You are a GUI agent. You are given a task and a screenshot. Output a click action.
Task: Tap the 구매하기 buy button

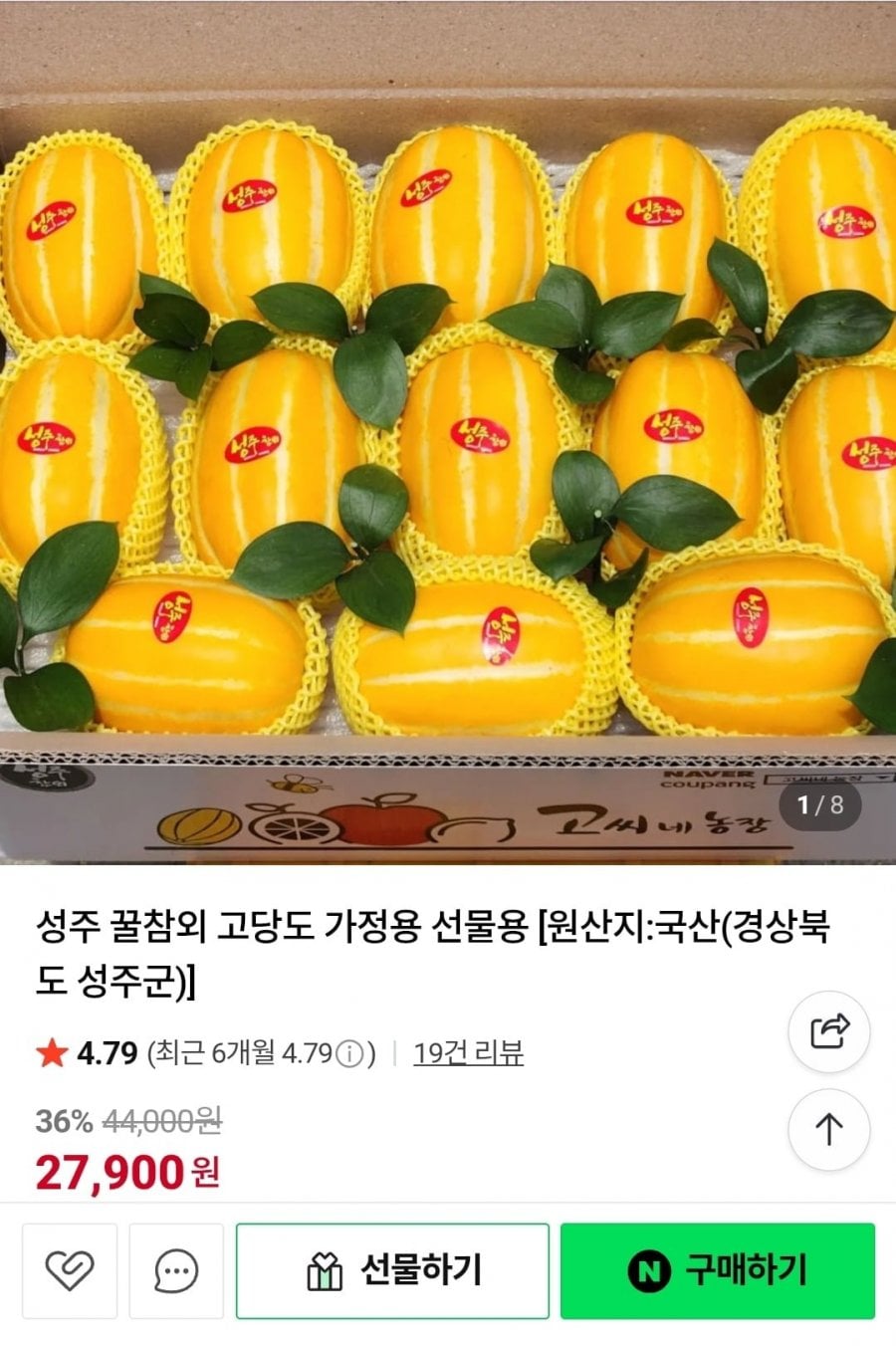click(717, 1270)
